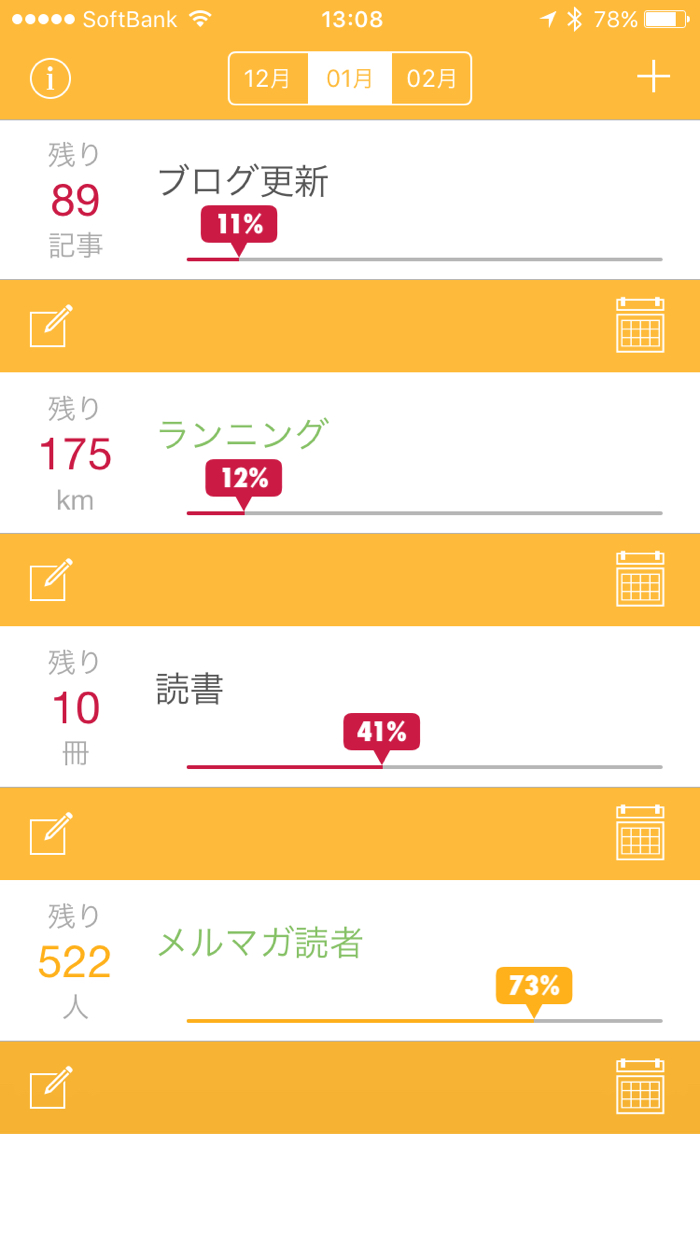Select the 01月 month tab
Screen dimensions: 700x1245
tap(350, 78)
